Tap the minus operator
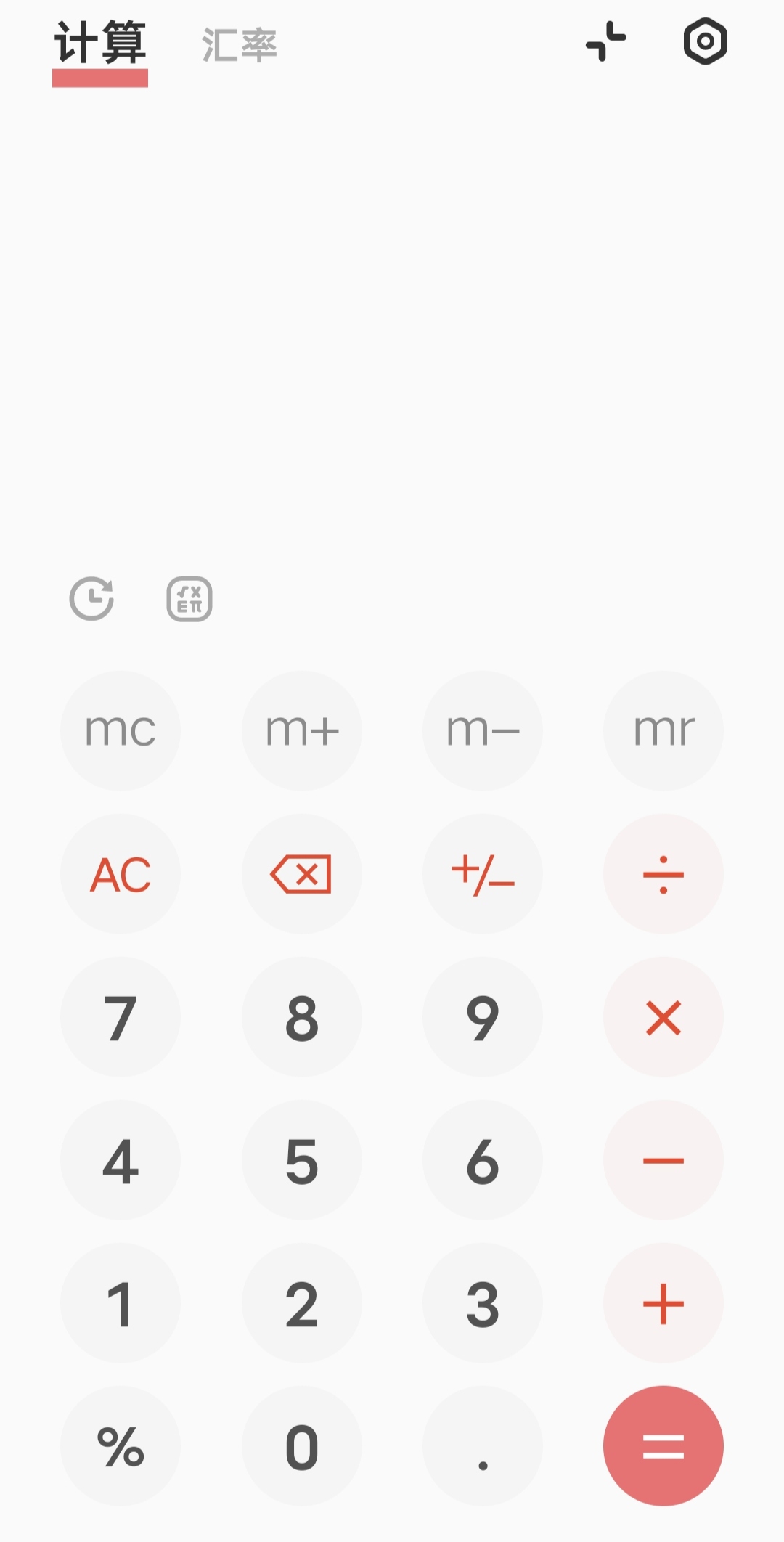The image size is (784, 1542). tap(663, 1160)
